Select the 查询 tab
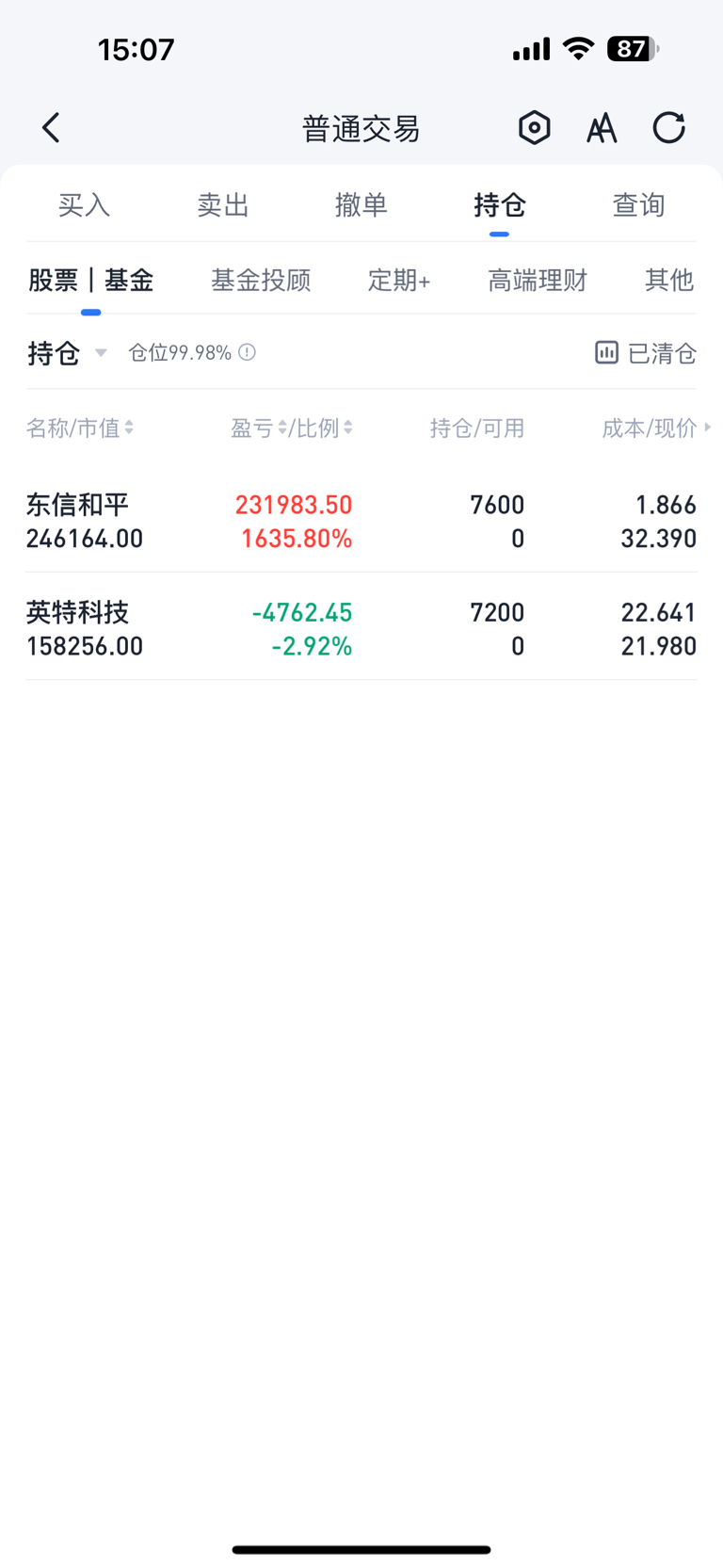This screenshot has width=723, height=1568. [x=639, y=205]
